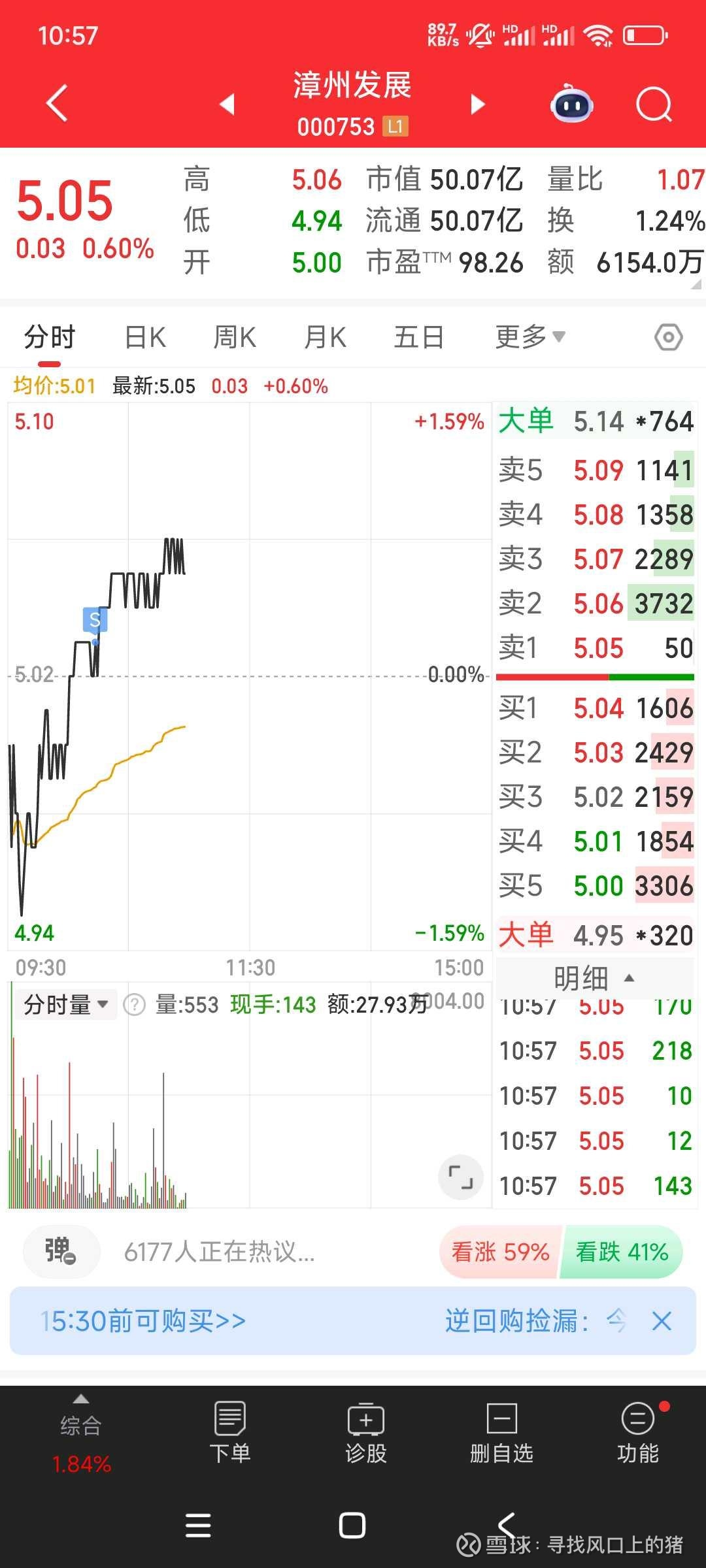This screenshot has width=706, height=1568.
Task: Open stock search
Action: (x=654, y=104)
